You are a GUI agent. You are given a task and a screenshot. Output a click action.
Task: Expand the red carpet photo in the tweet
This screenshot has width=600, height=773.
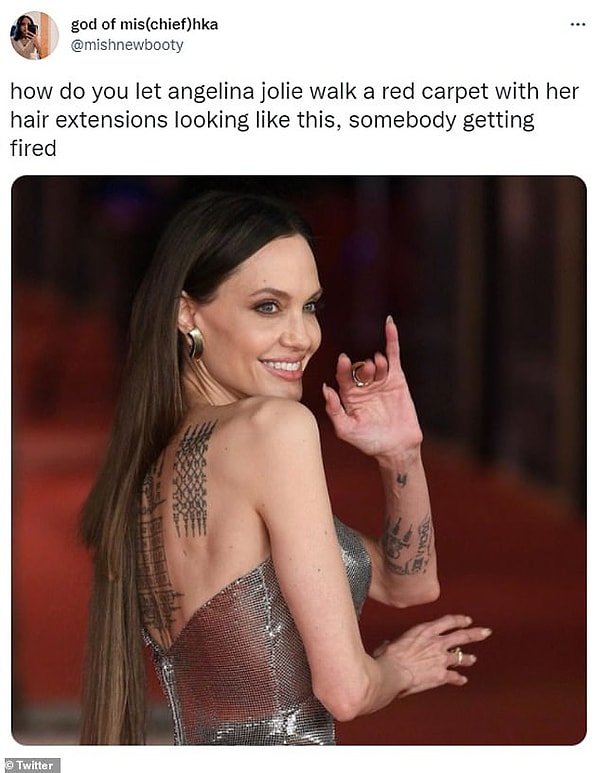299,460
